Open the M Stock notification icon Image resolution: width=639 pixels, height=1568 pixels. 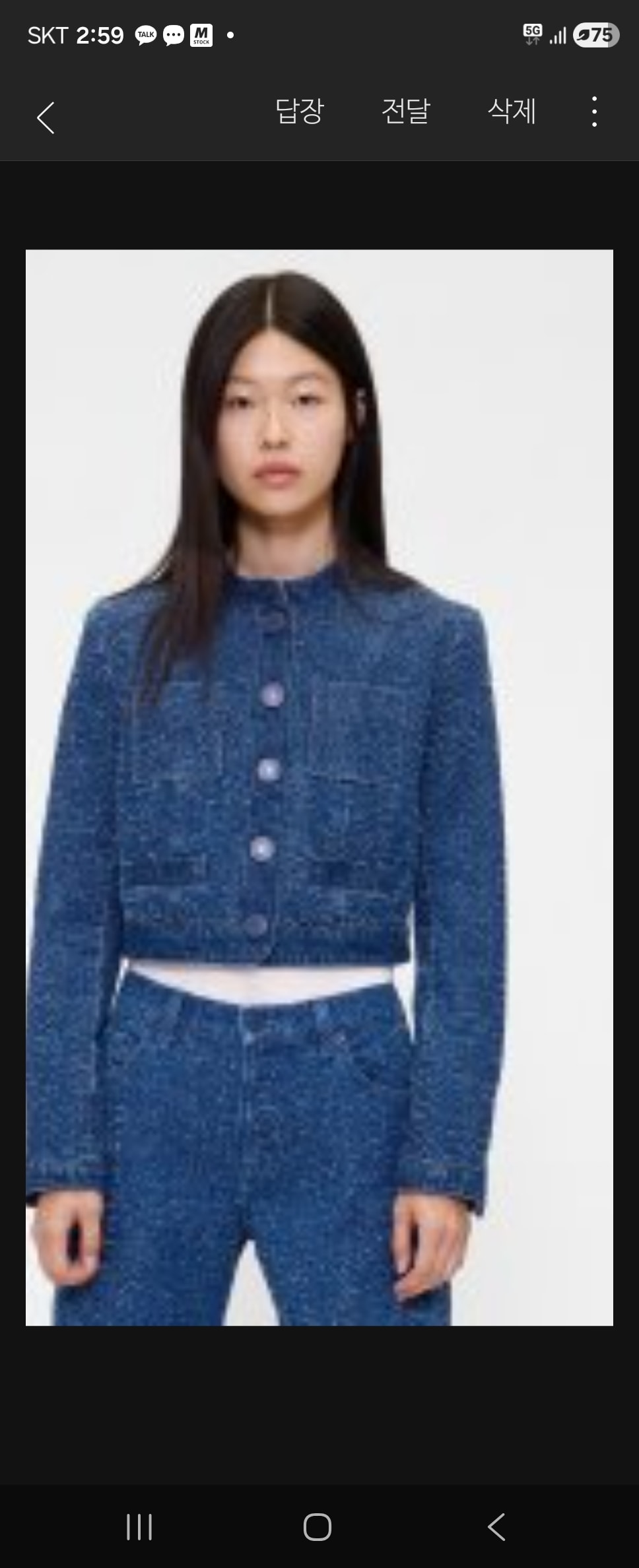pos(202,34)
